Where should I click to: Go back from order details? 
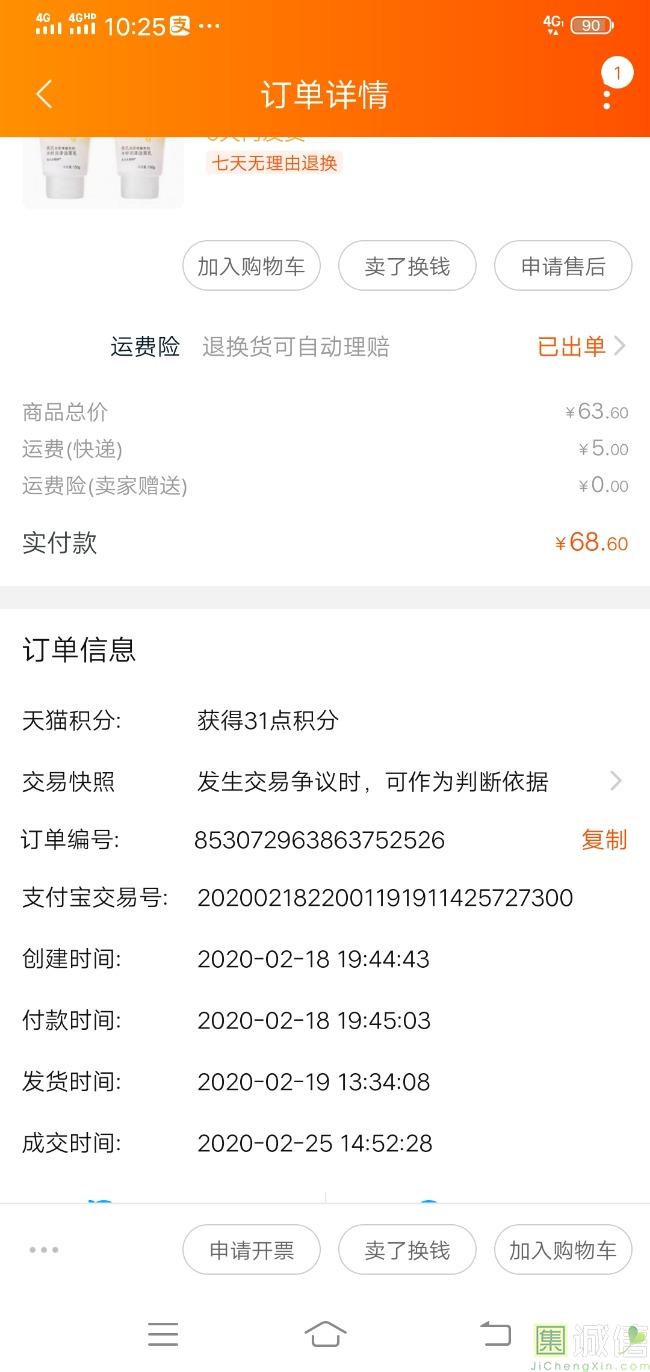(44, 95)
